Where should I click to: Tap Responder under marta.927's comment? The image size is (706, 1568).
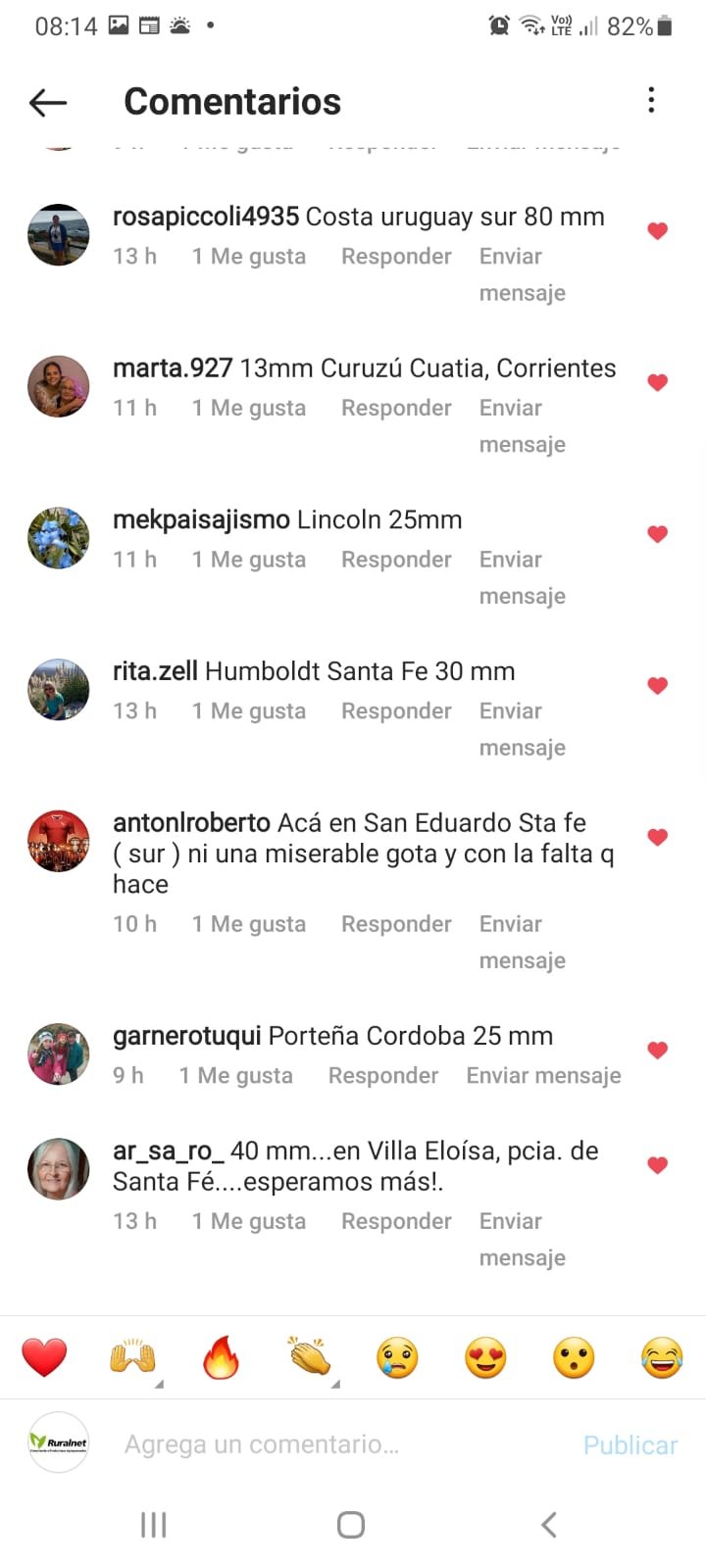coord(396,408)
